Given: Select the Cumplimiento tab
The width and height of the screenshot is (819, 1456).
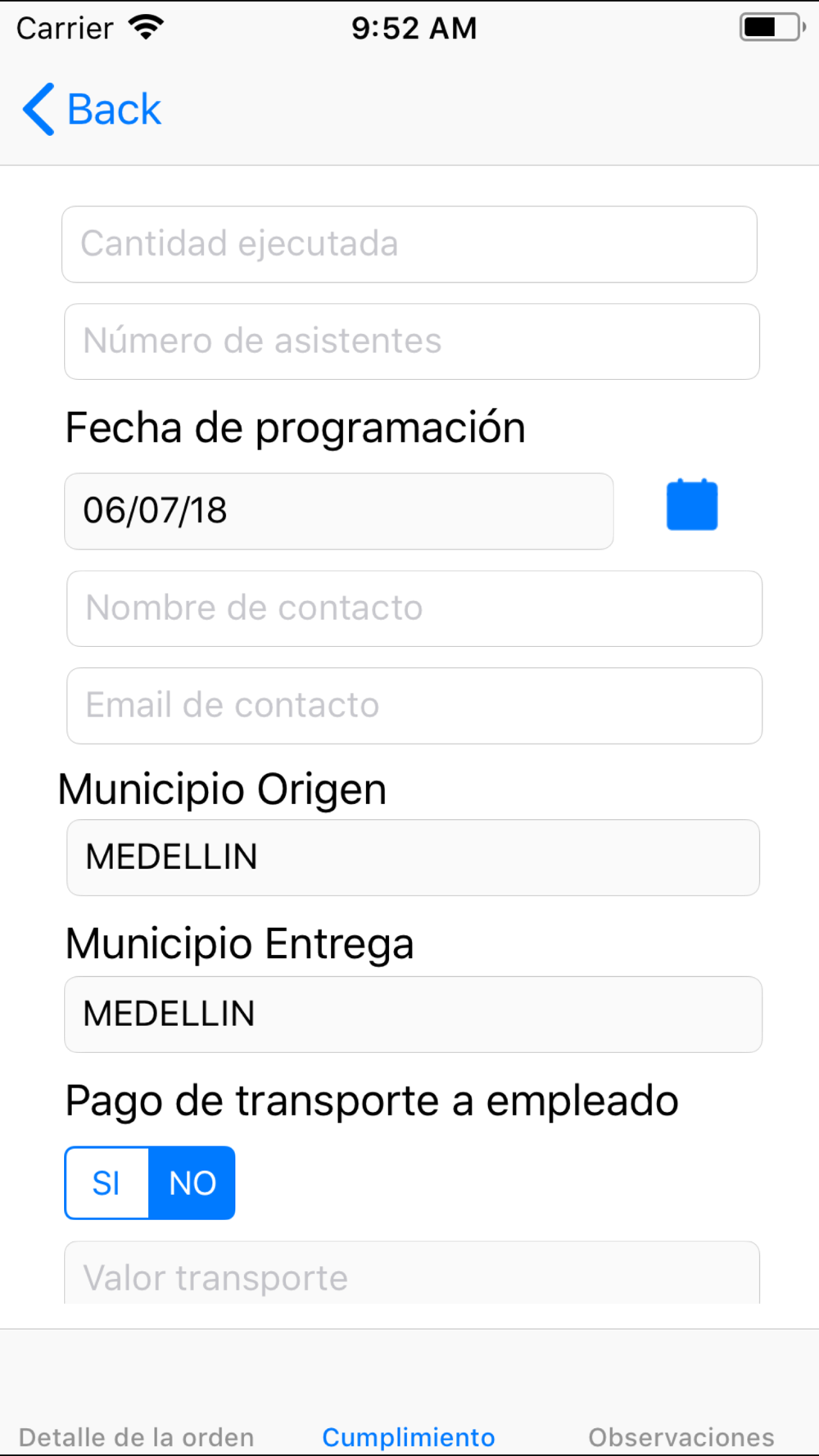Looking at the screenshot, I should tap(409, 1437).
